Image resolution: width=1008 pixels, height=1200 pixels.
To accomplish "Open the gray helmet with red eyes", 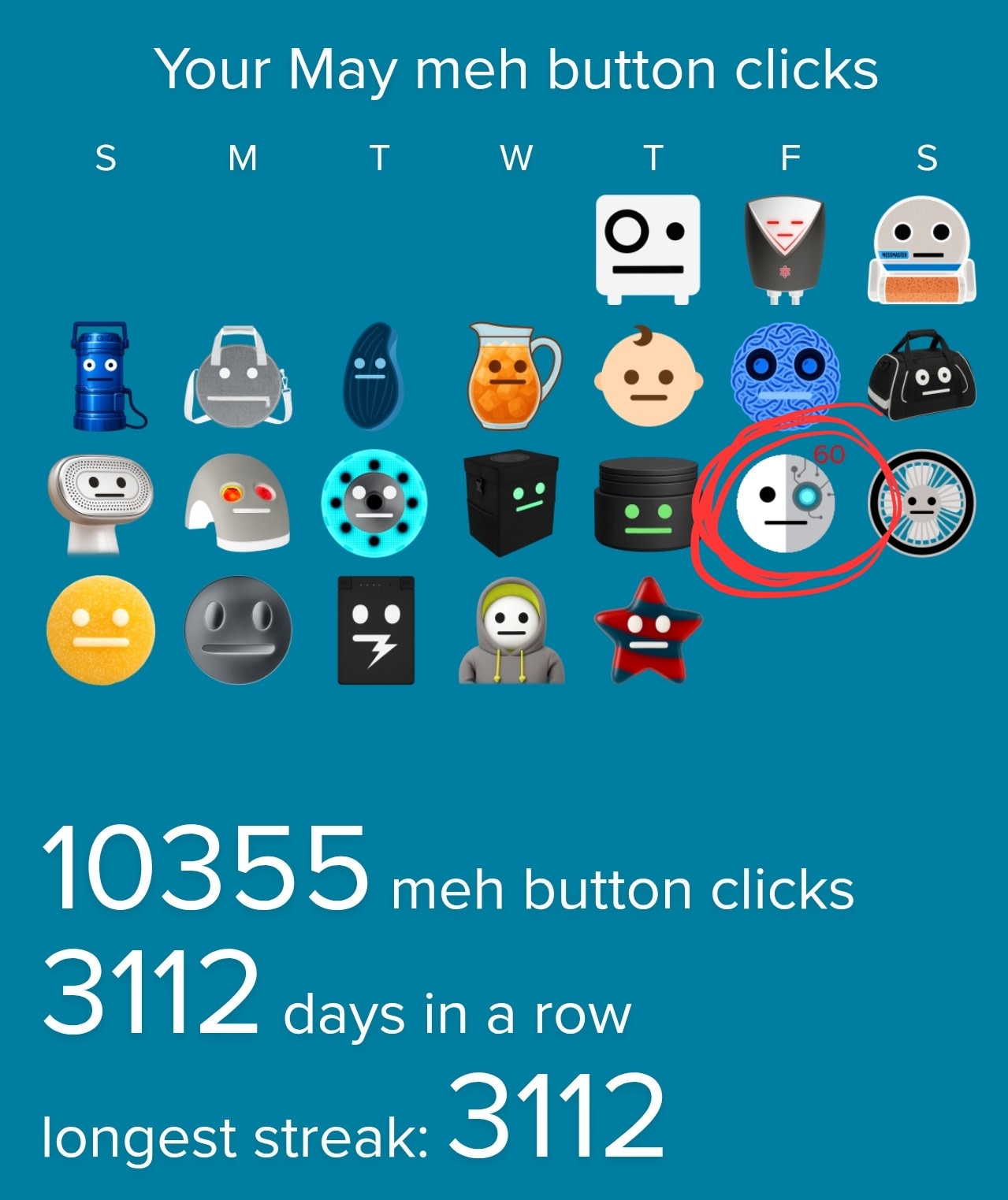I will click(x=239, y=503).
